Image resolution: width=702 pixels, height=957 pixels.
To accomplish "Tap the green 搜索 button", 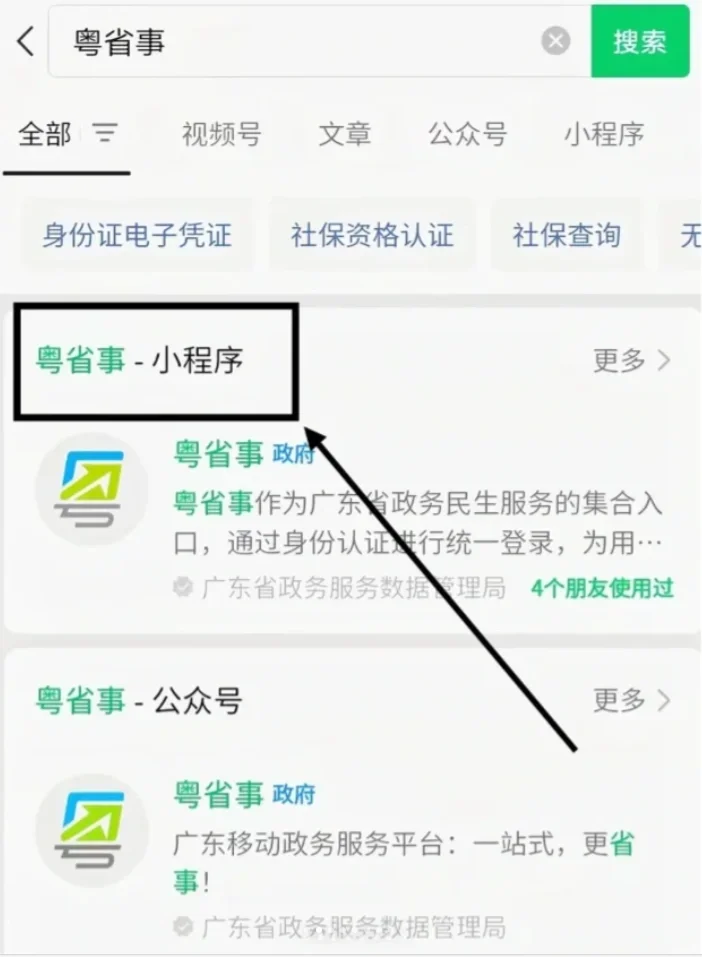I will click(640, 41).
